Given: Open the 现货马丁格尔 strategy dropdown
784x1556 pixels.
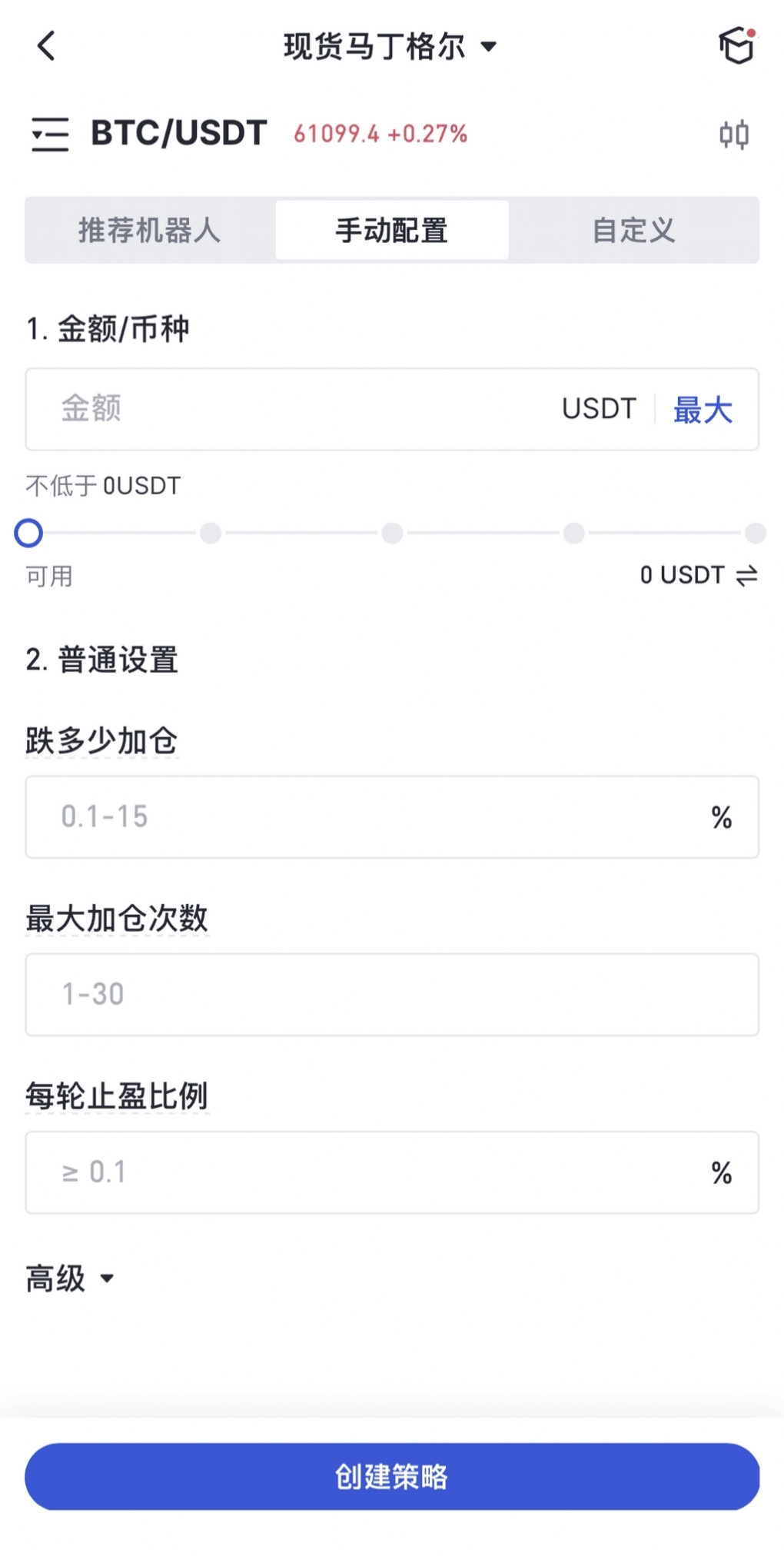Looking at the screenshot, I should tap(390, 47).
